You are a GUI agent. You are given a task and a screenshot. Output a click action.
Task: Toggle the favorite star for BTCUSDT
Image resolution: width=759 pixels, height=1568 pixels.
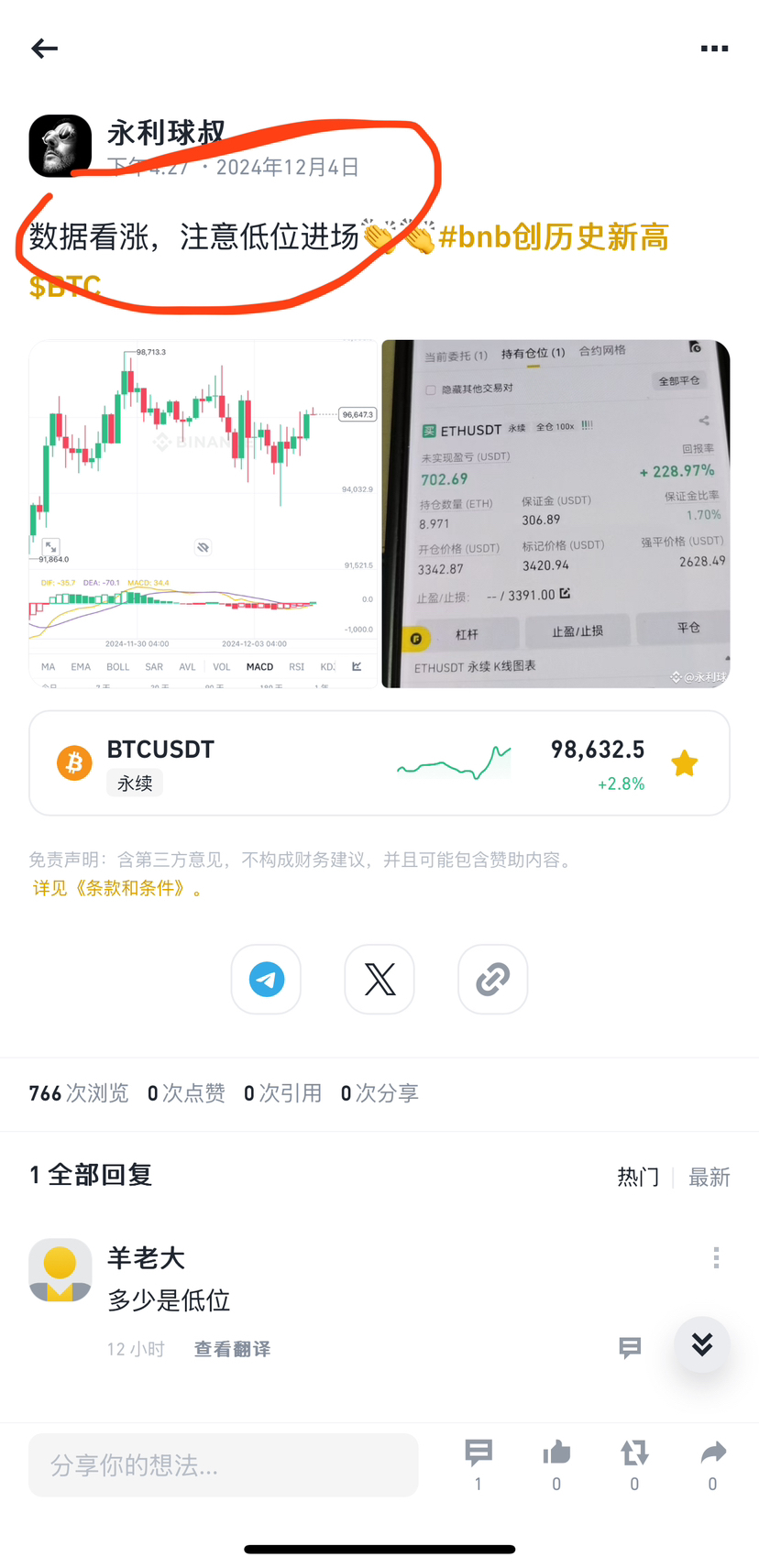(x=684, y=763)
